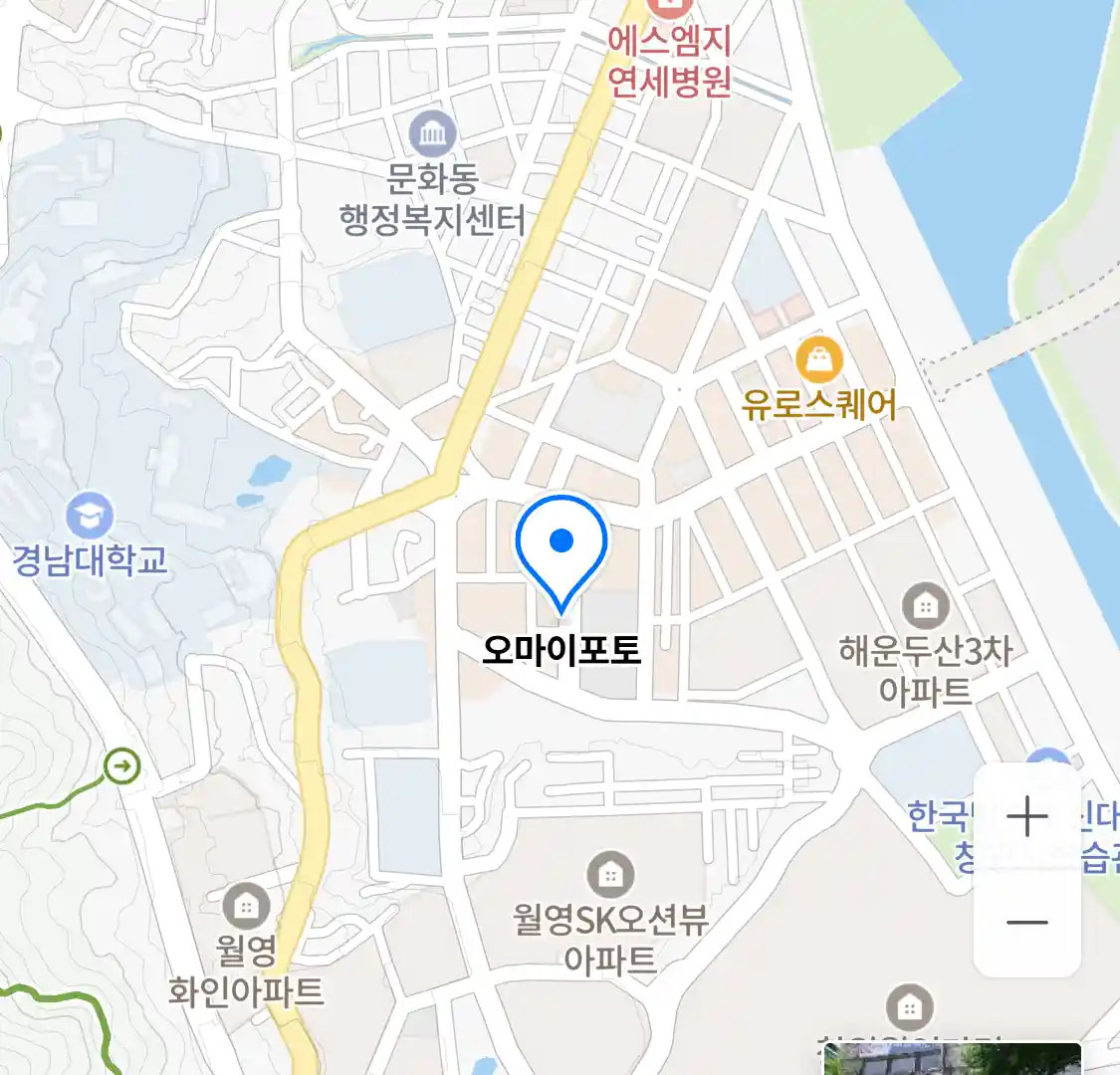
Task: Select the 문화동 행정복지센터 marker
Action: click(x=433, y=134)
